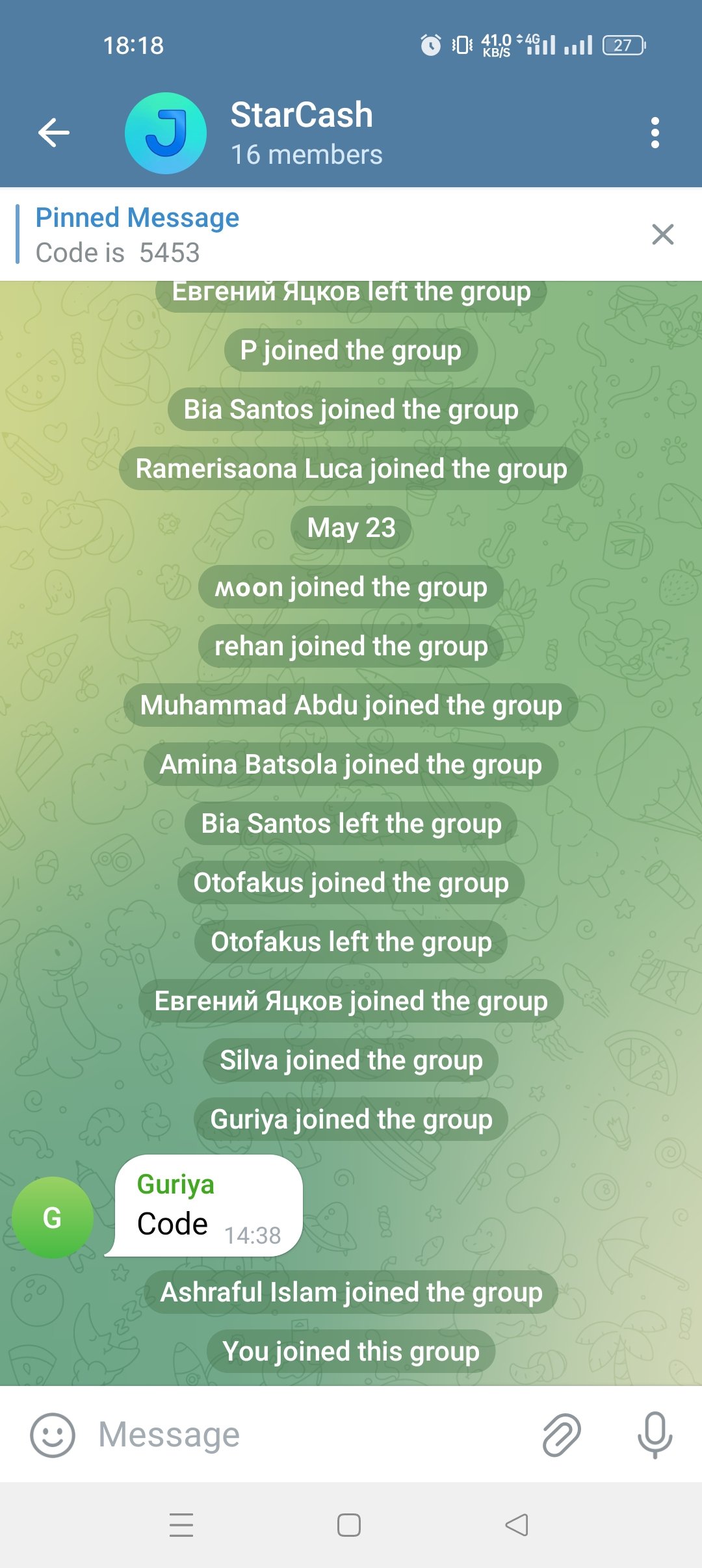Image resolution: width=702 pixels, height=1568 pixels.
Task: Open recent apps from navigation bar
Action: click(181, 1525)
